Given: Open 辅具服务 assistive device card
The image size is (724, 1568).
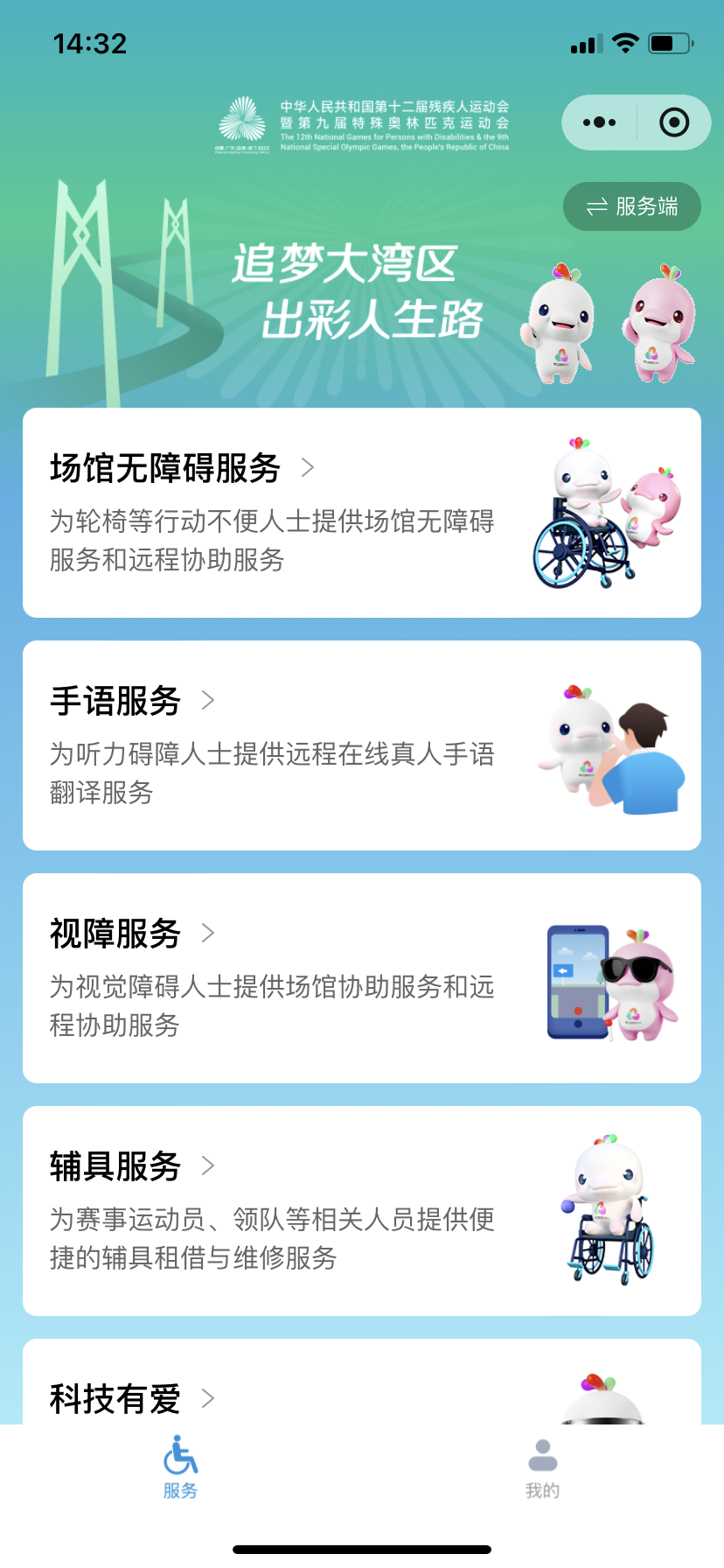Looking at the screenshot, I should [x=361, y=1211].
